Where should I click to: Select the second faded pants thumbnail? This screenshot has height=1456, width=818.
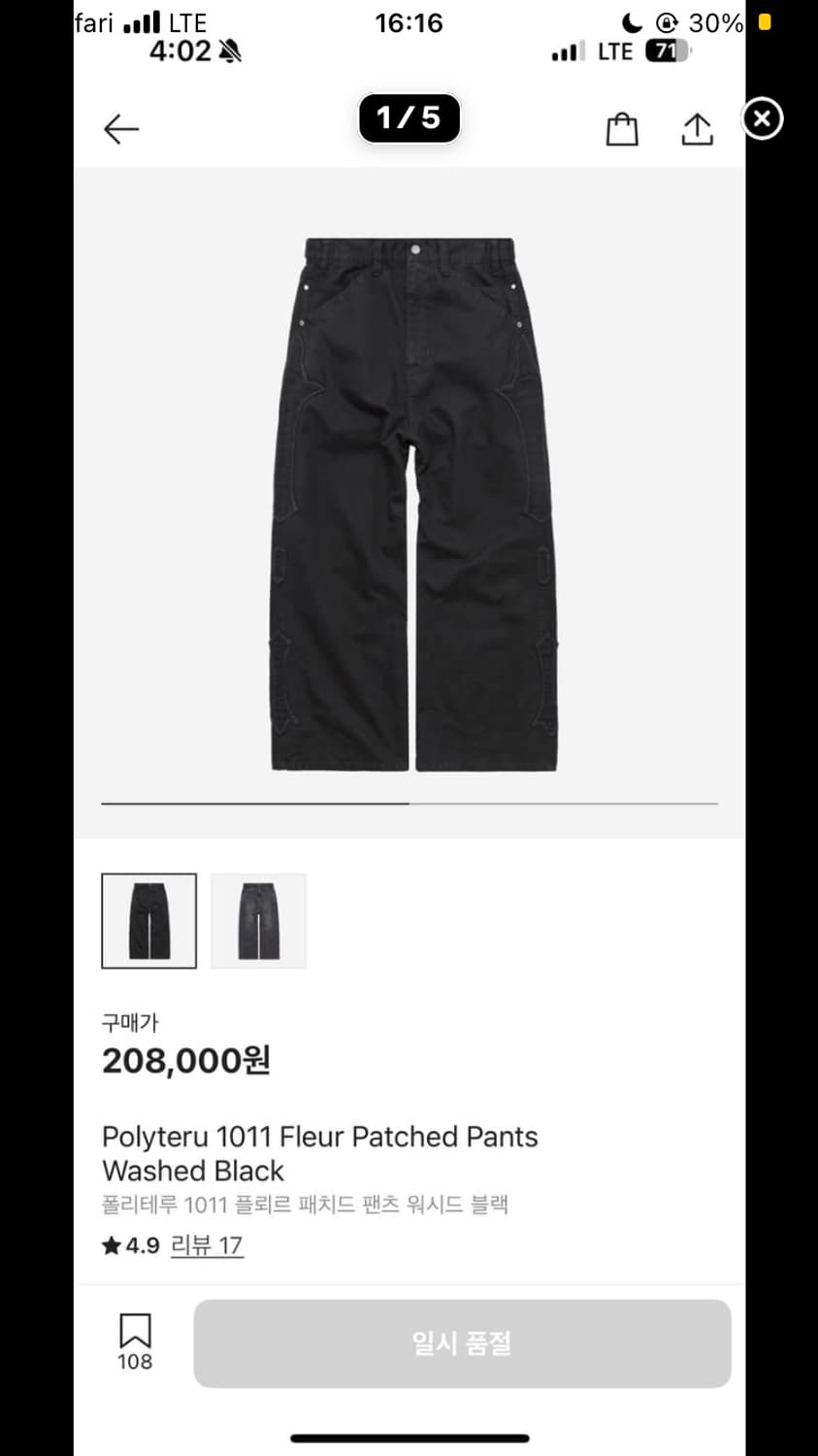[x=258, y=920]
